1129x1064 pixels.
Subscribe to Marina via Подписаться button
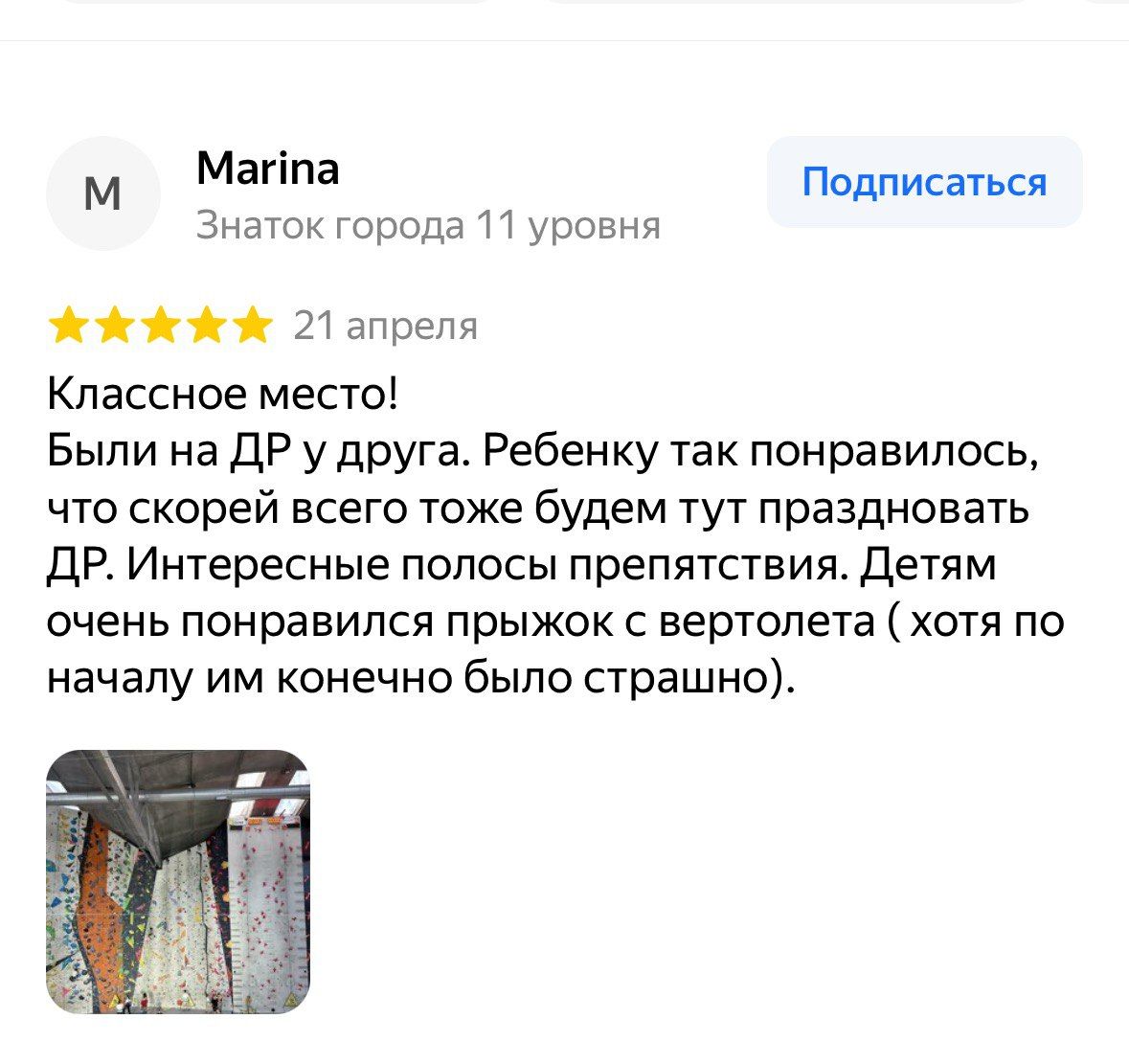(924, 182)
